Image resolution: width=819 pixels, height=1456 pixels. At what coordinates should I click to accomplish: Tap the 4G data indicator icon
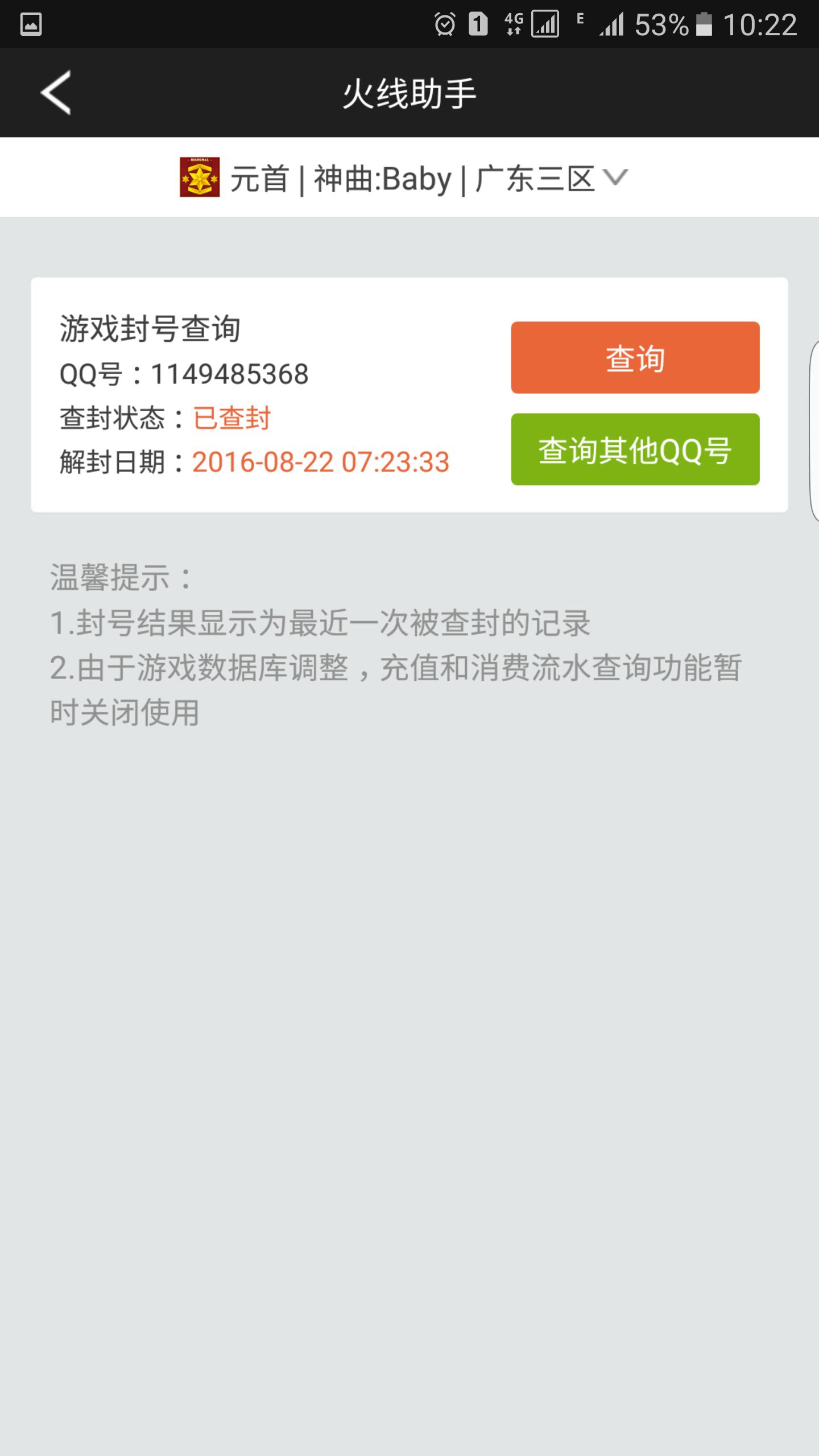pos(512,24)
